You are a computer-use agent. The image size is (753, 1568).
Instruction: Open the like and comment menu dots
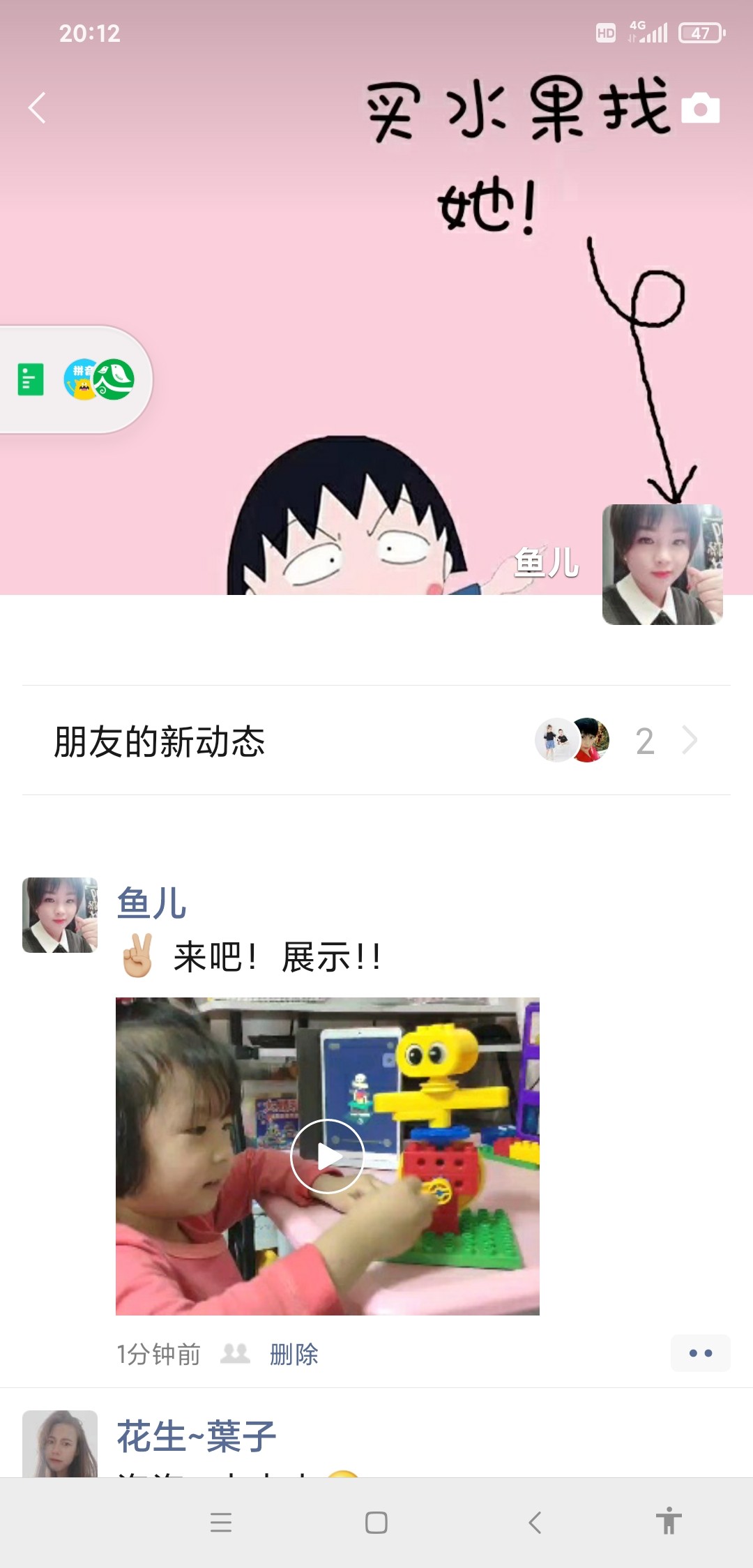pos(700,1353)
